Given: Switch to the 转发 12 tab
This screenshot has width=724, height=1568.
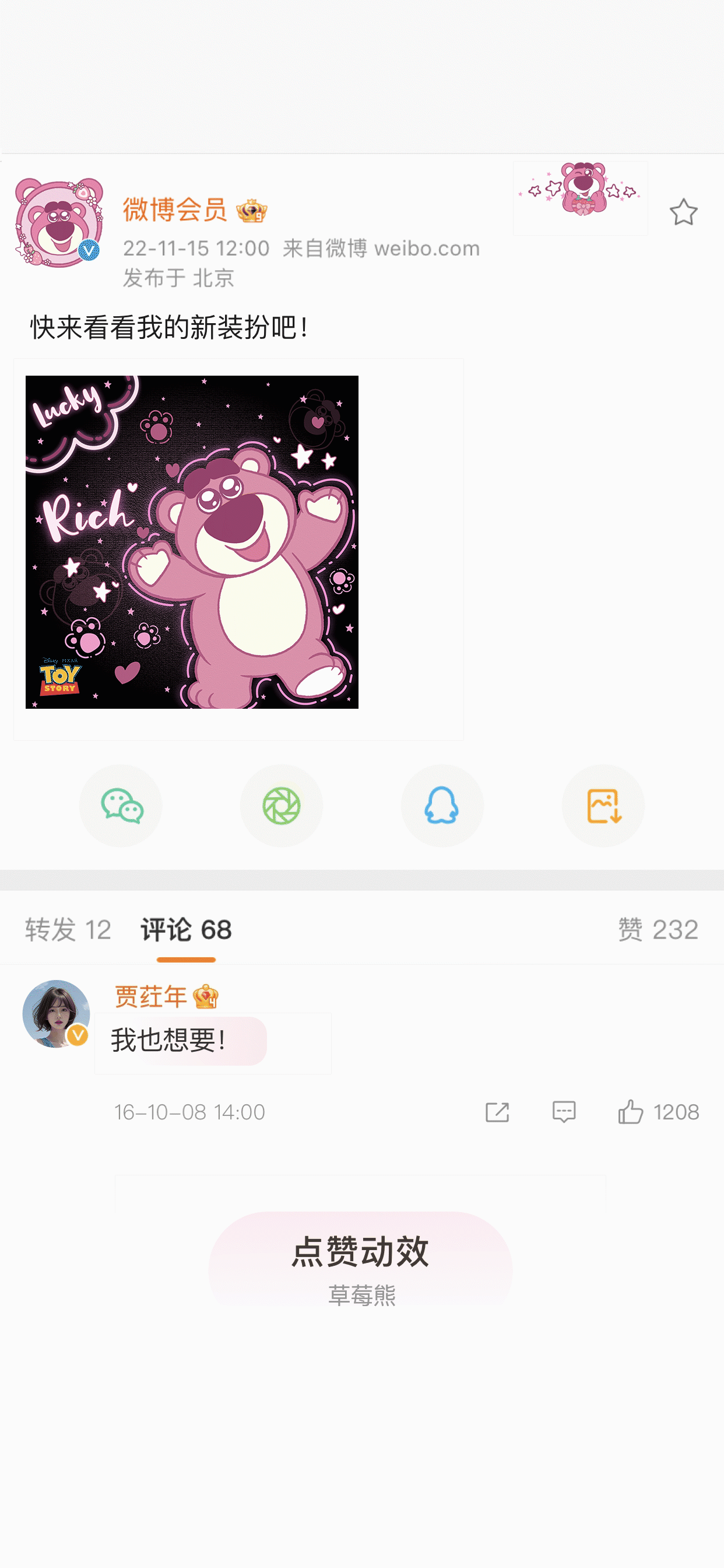Looking at the screenshot, I should [68, 929].
